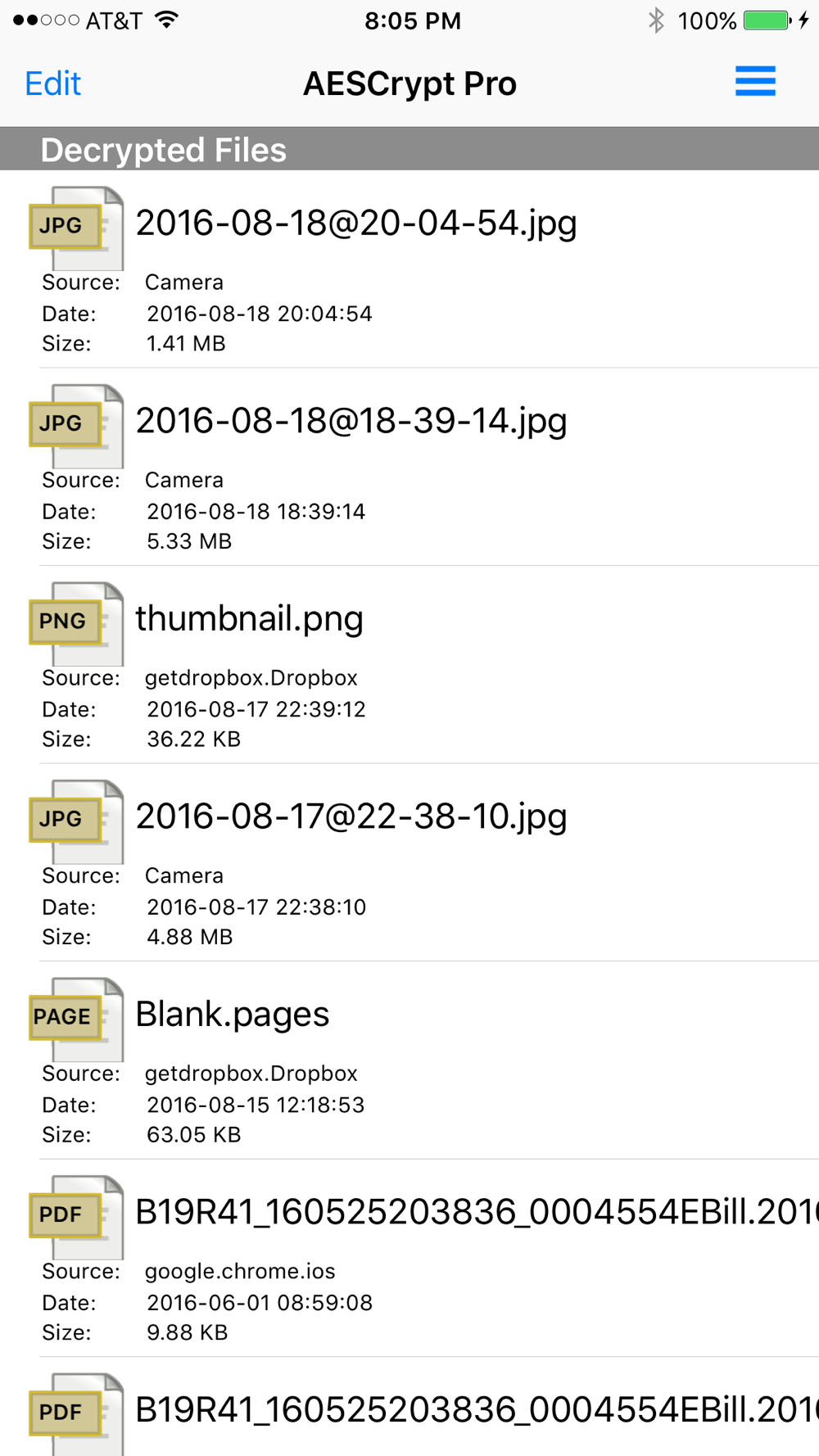Open file 2016-08-18@18-39-14.jpg
Image resolution: width=819 pixels, height=1456 pixels.
tap(409, 467)
